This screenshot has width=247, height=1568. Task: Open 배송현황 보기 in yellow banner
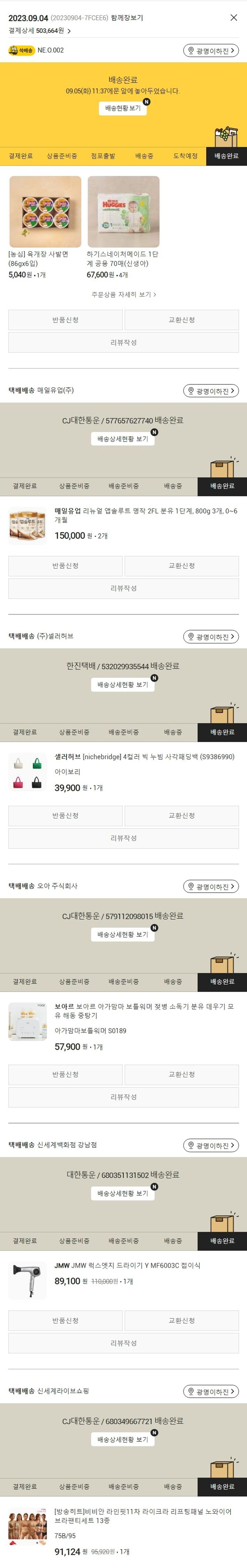pyautogui.click(x=123, y=108)
